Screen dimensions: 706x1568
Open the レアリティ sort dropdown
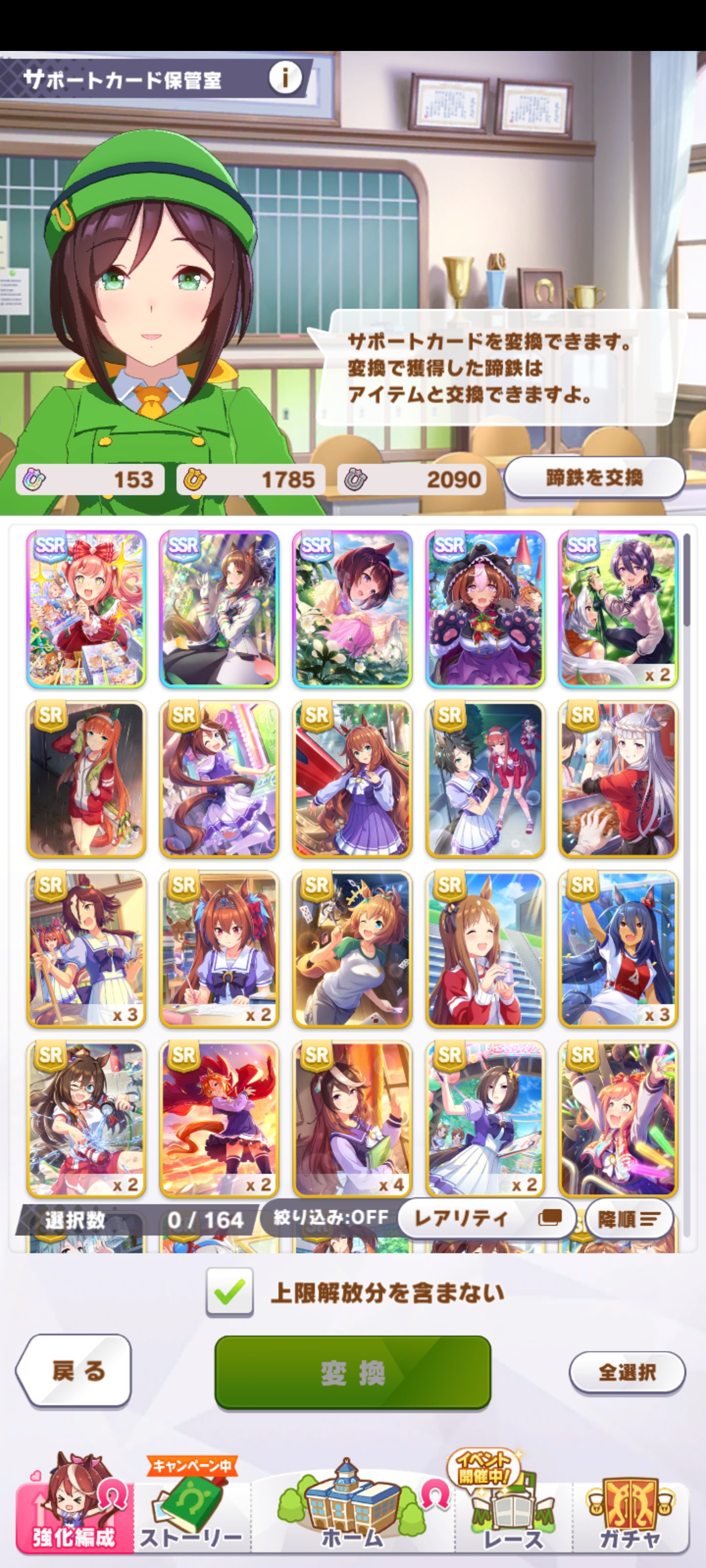click(x=486, y=1218)
